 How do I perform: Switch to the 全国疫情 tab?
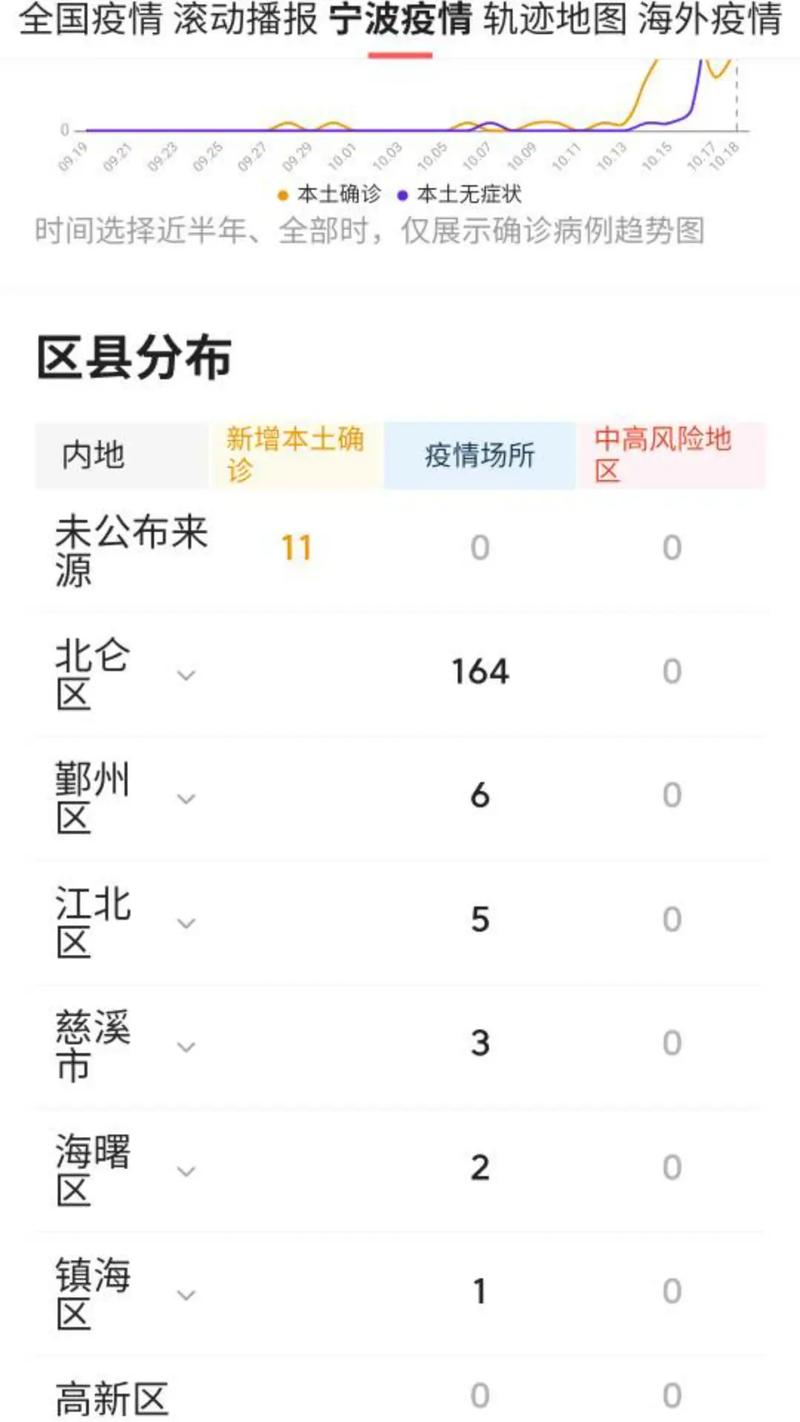click(x=90, y=20)
